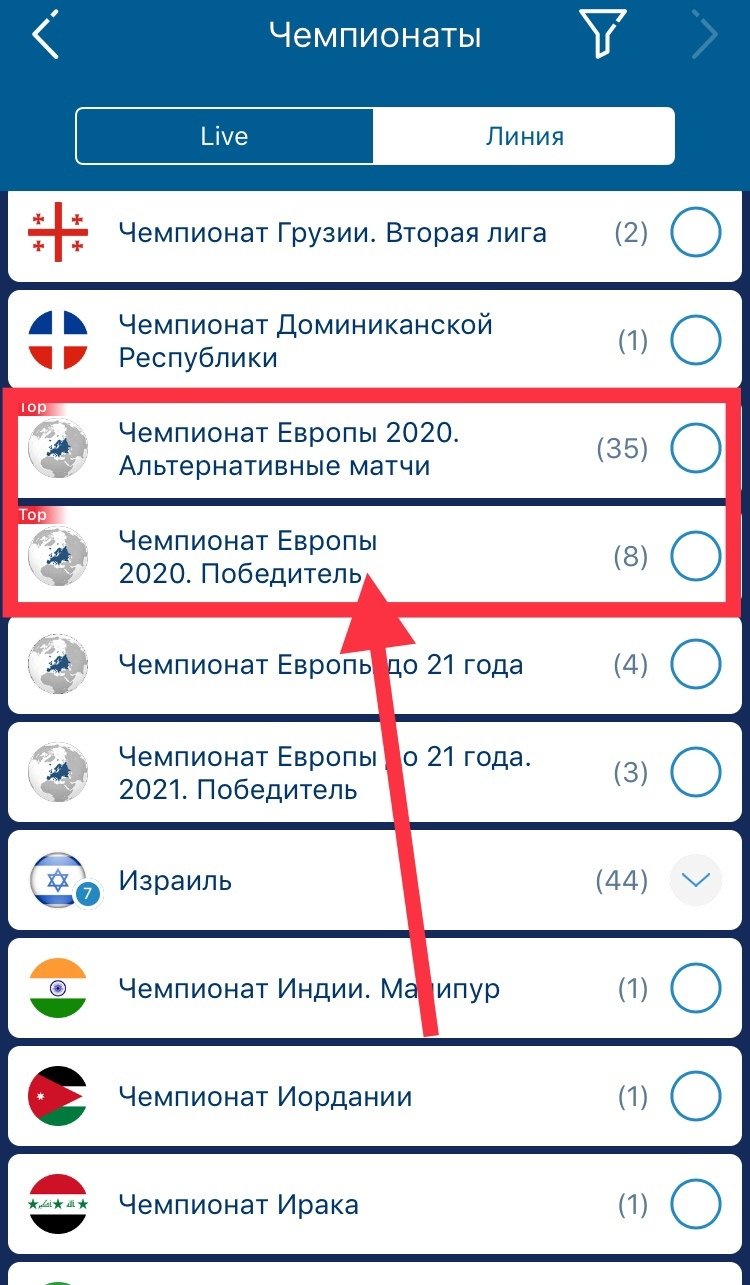Select Чемпионат Доминиканской Республики
The height and width of the screenshot is (1285, 750).
pos(695,341)
